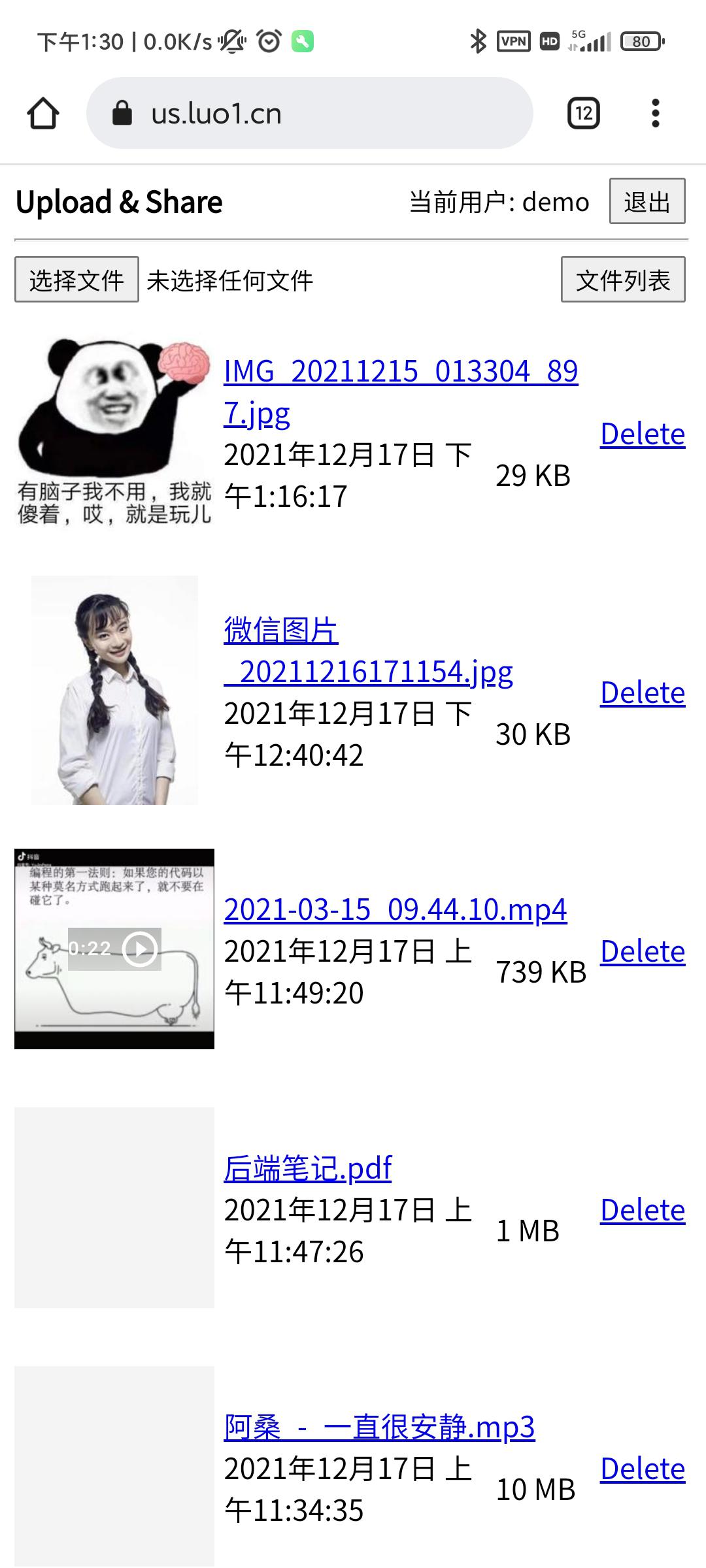The image size is (706, 1568).
Task: Play the 0:22 video preview
Action: pos(140,949)
